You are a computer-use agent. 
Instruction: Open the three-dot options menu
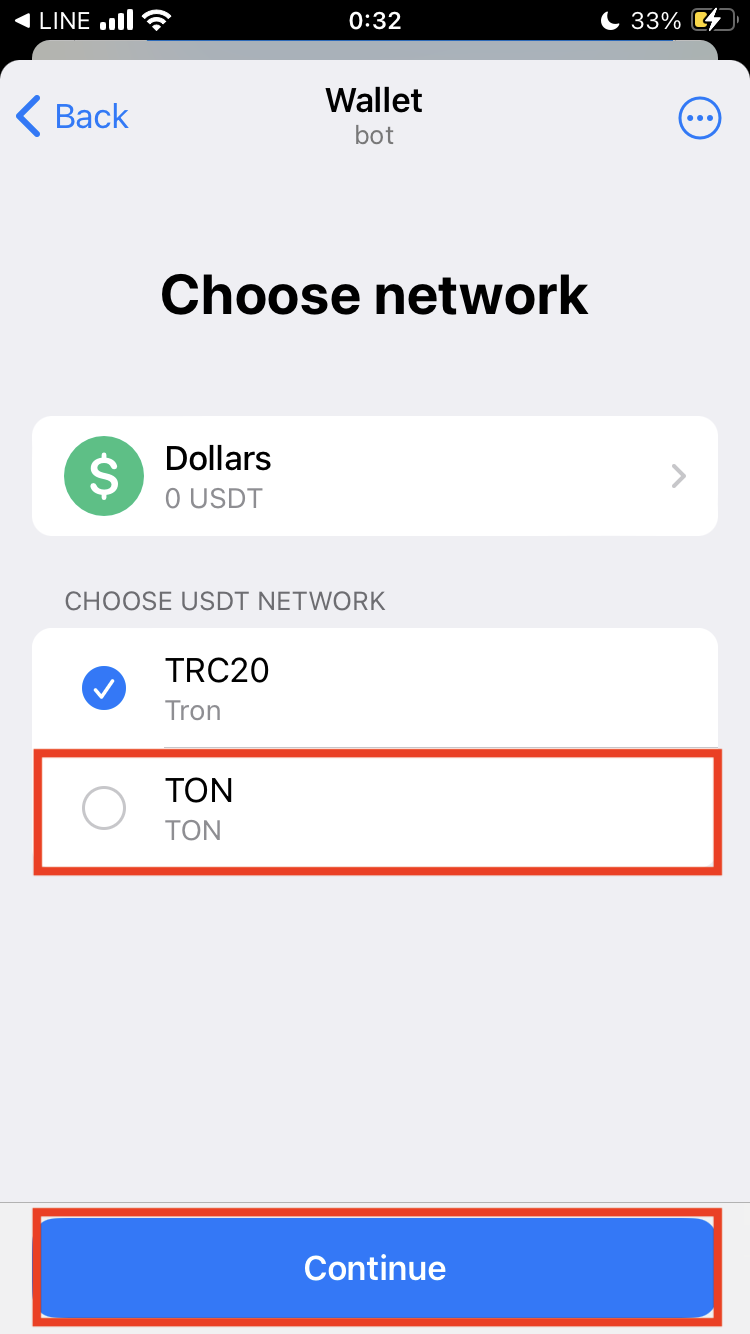(700, 117)
